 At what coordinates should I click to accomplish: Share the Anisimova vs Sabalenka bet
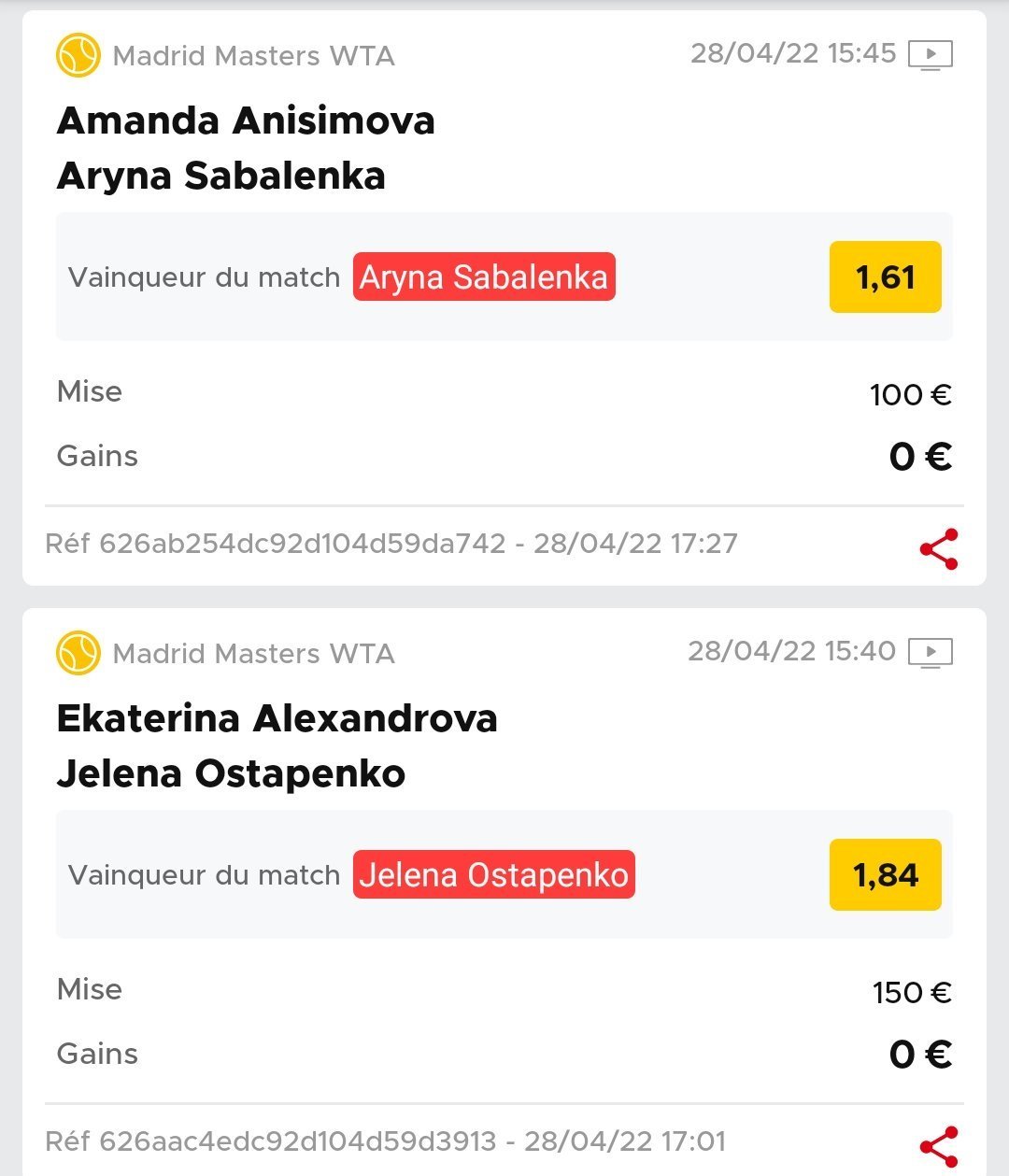point(939,549)
